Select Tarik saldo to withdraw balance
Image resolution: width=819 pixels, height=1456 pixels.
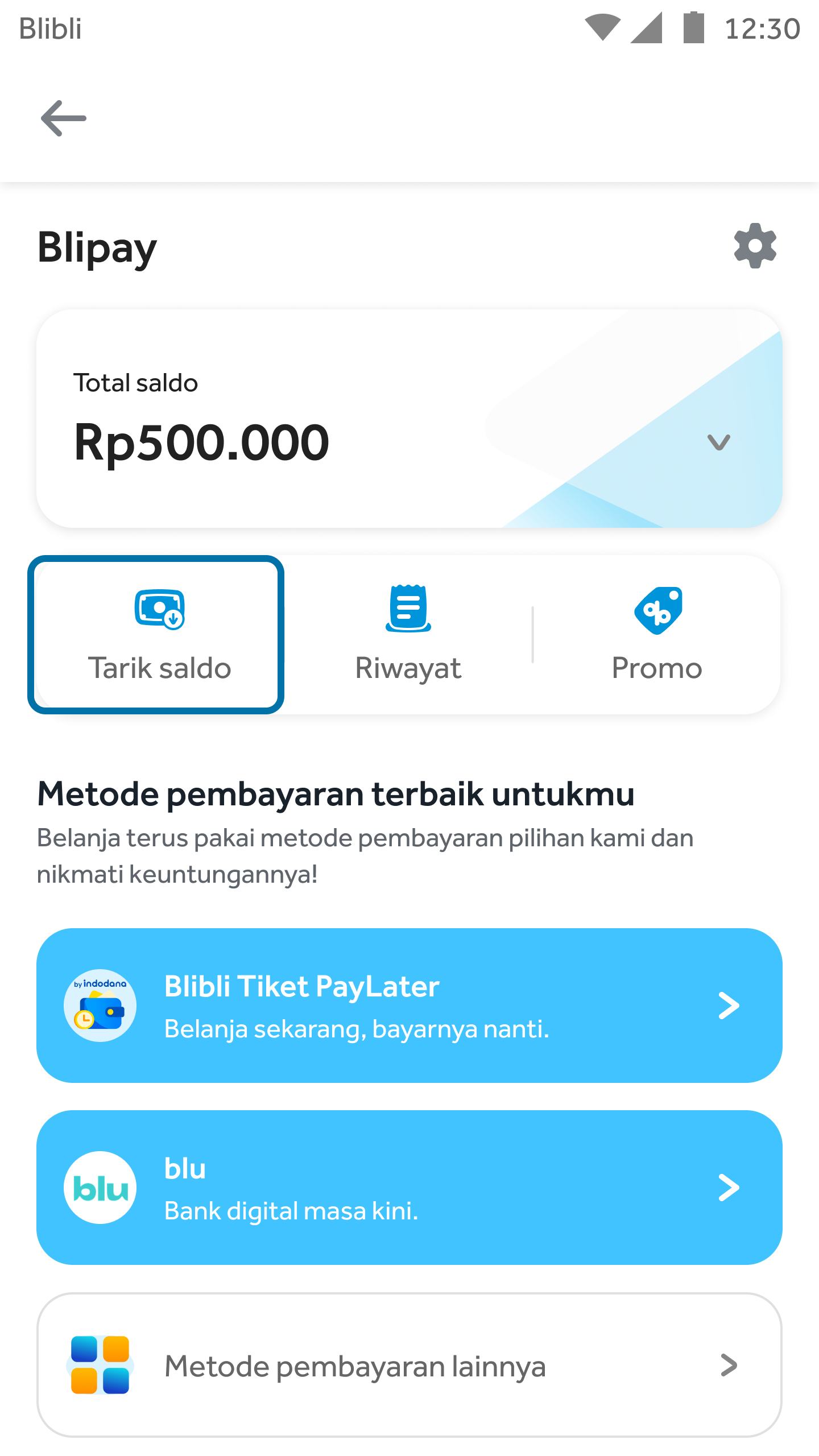(156, 635)
